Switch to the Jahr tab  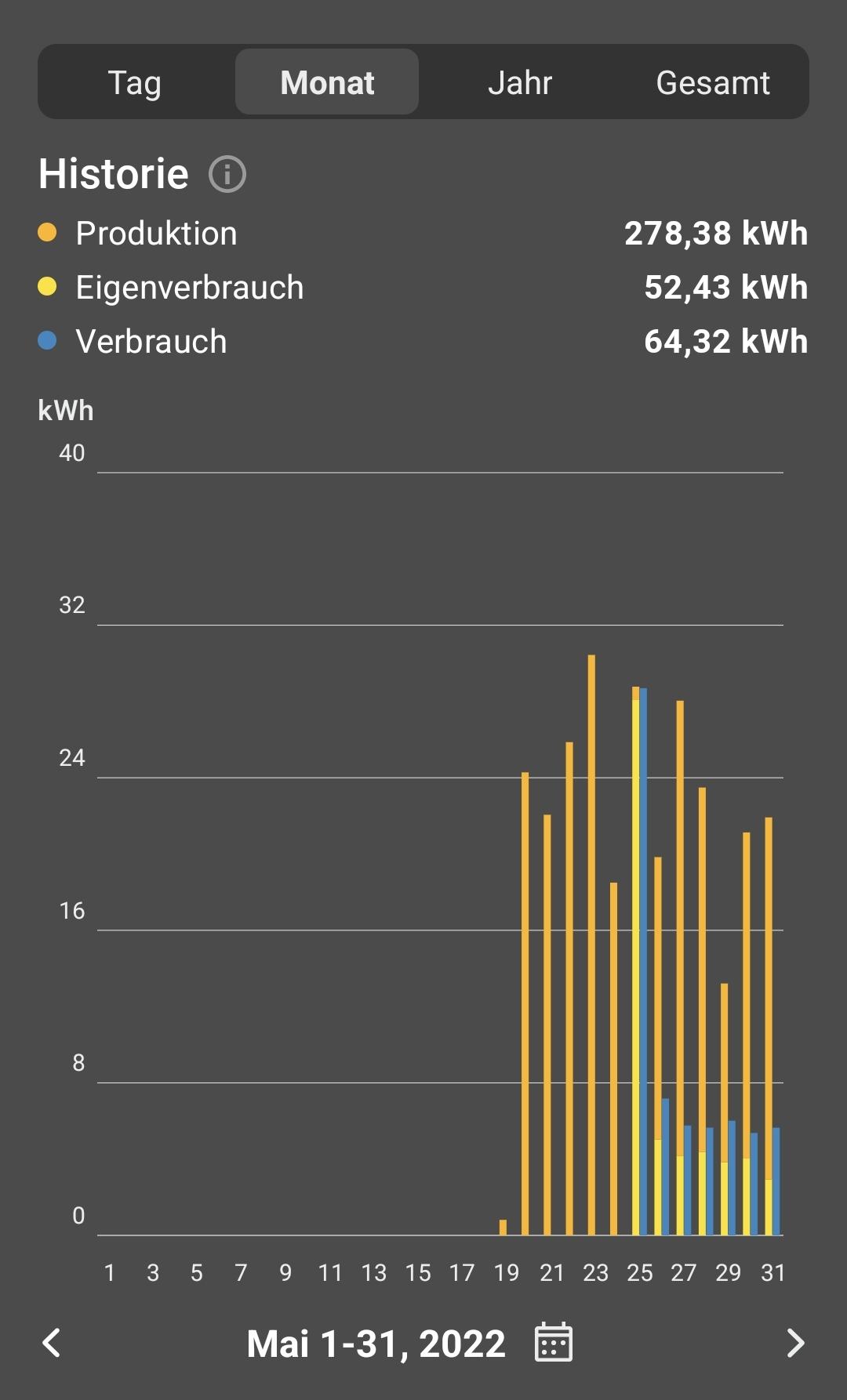pyautogui.click(x=520, y=82)
